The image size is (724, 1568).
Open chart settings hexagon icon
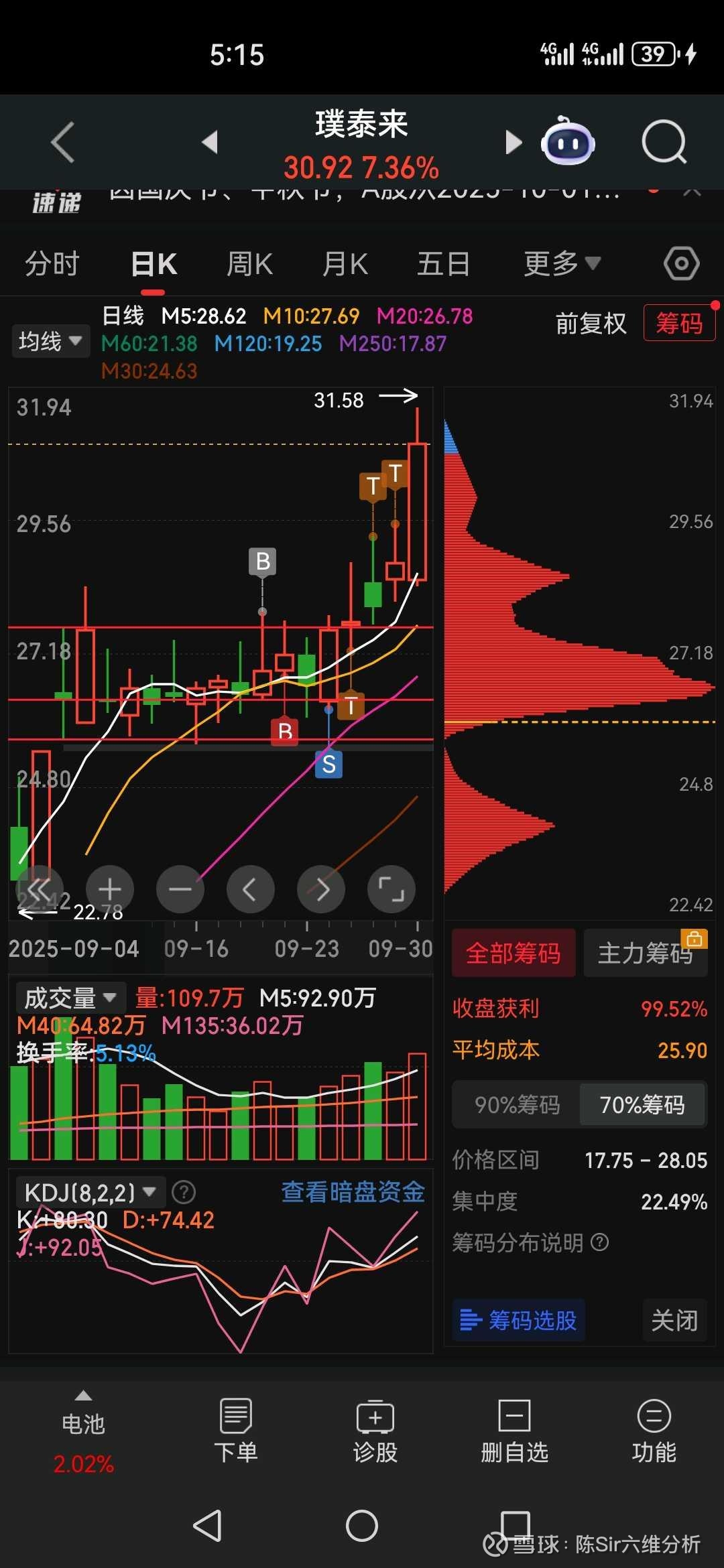coord(681,264)
